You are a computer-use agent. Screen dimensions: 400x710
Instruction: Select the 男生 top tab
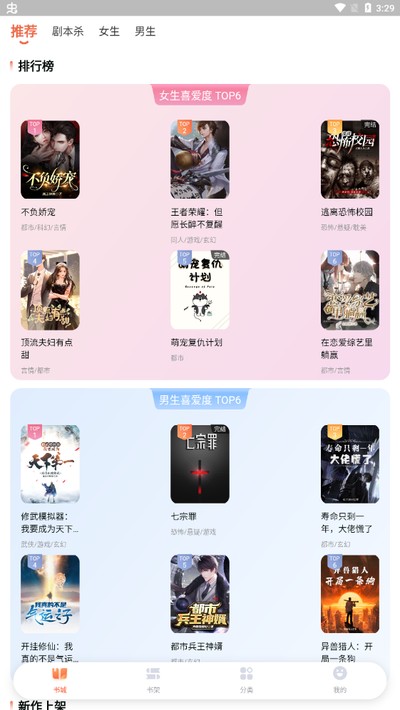tap(145, 31)
